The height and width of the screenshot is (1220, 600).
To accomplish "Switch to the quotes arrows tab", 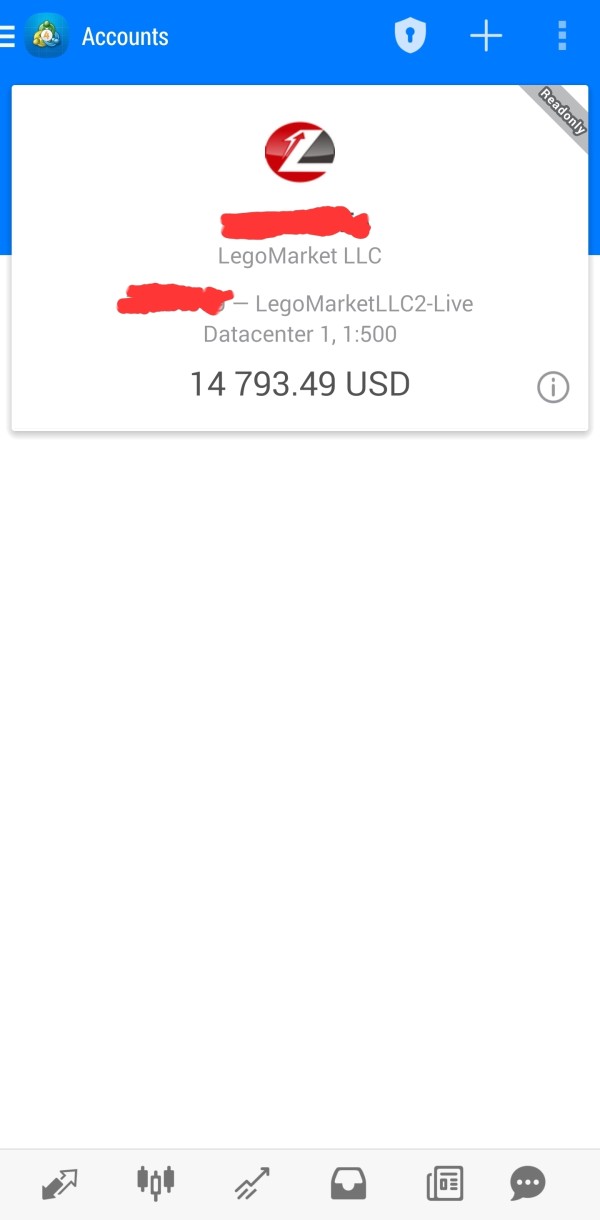I will (x=60, y=1184).
